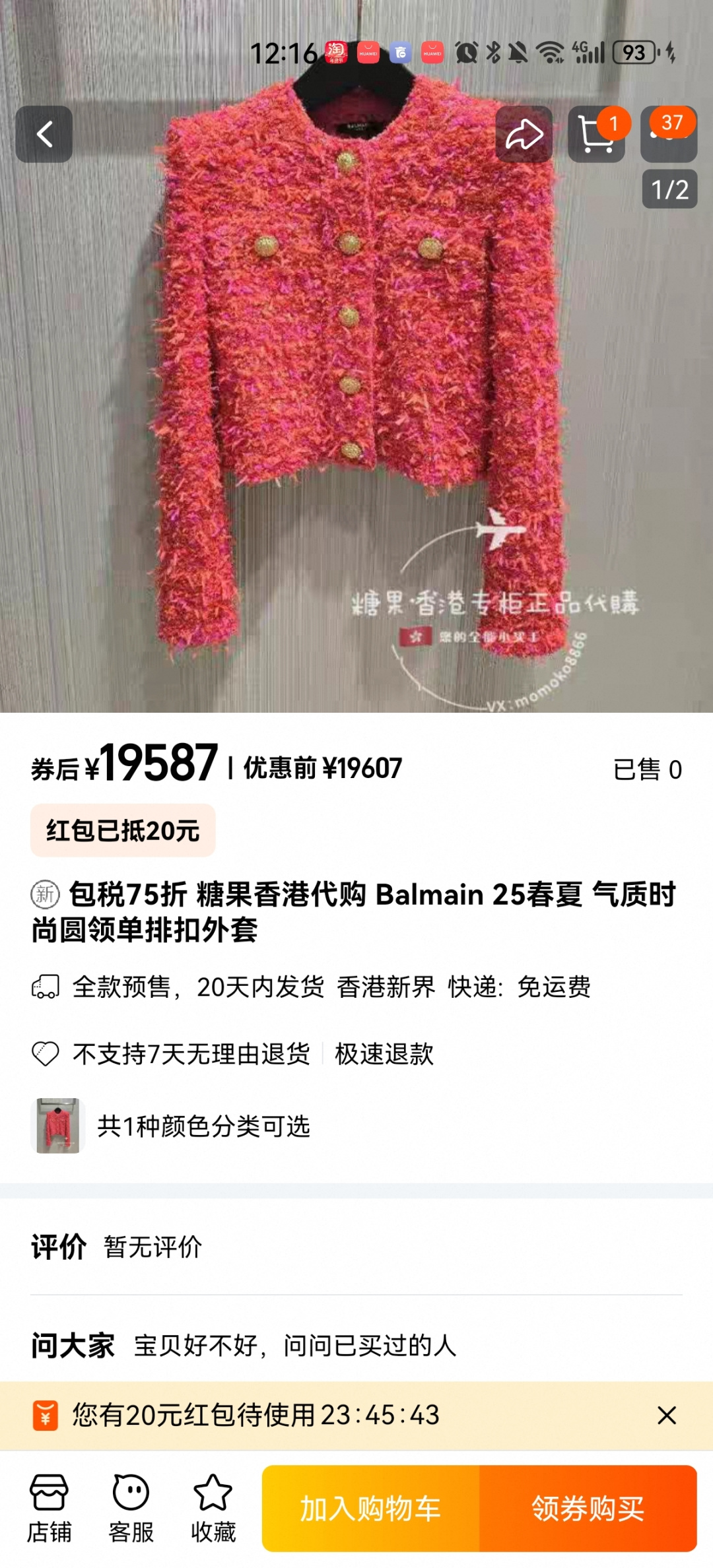Screen dimensions: 713x1568
Task: Share this Balmain jacket listing
Action: [x=524, y=134]
